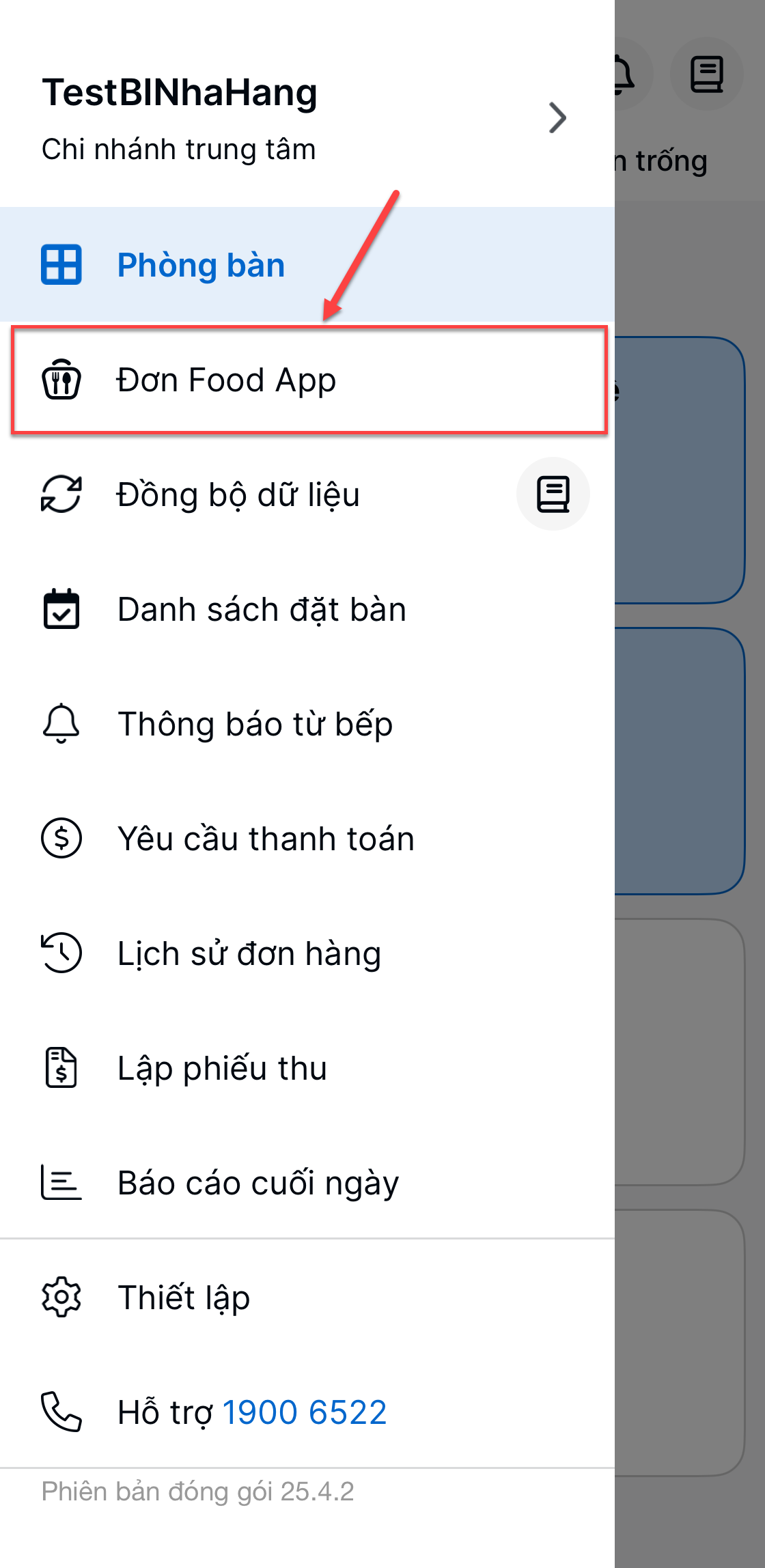
Task: Go to Thiết lập settings
Action: click(307, 1298)
